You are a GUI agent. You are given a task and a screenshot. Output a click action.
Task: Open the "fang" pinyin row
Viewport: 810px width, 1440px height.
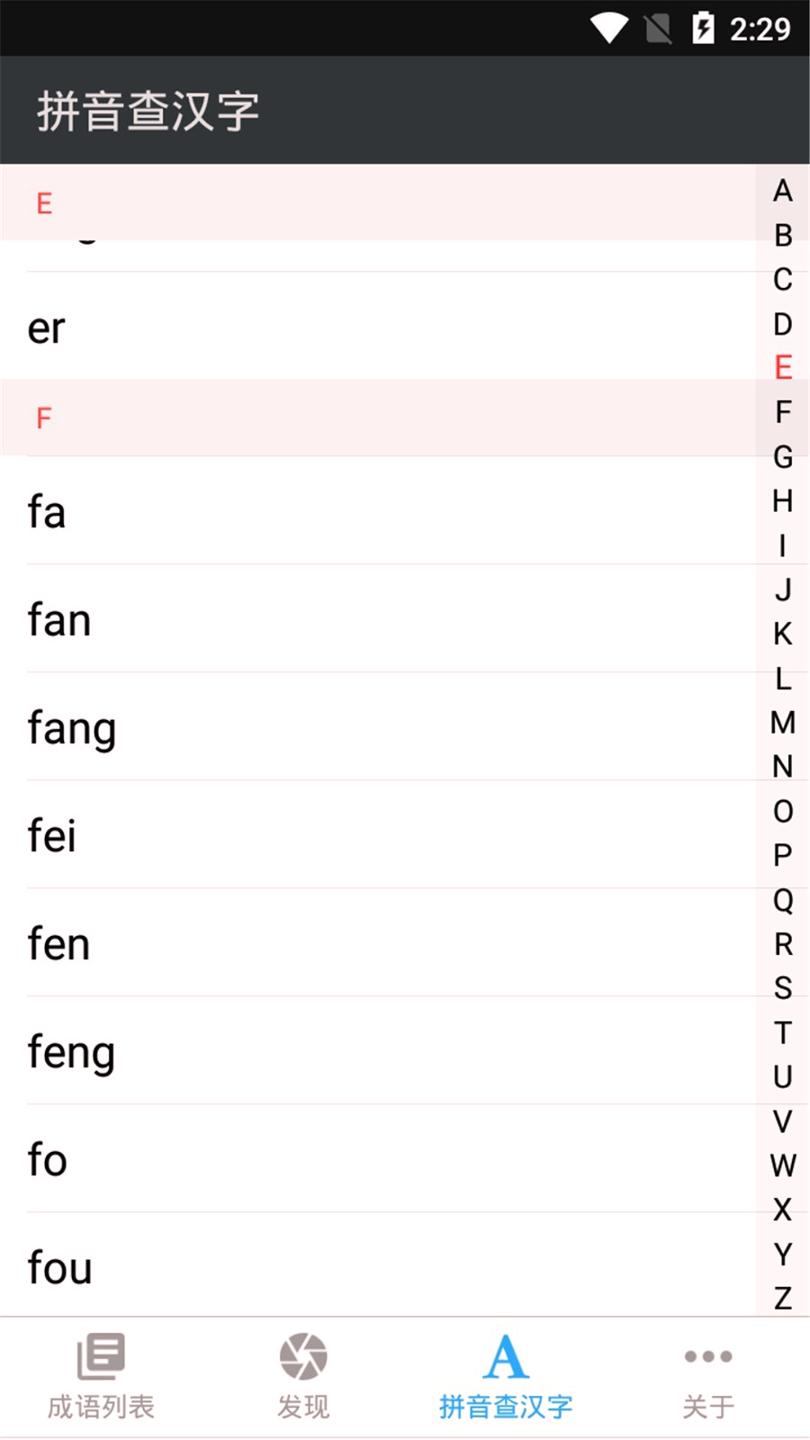point(380,728)
